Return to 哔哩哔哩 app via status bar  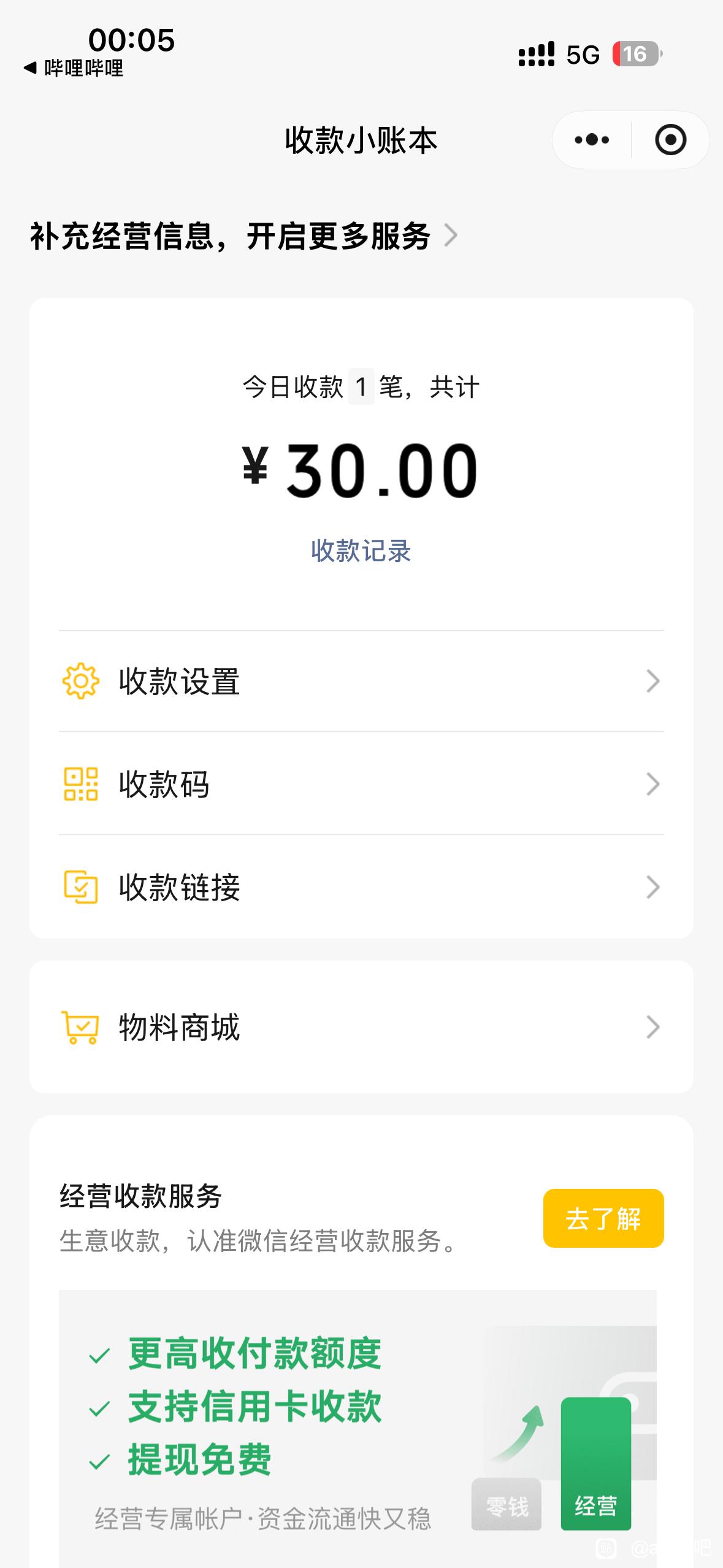point(74,67)
